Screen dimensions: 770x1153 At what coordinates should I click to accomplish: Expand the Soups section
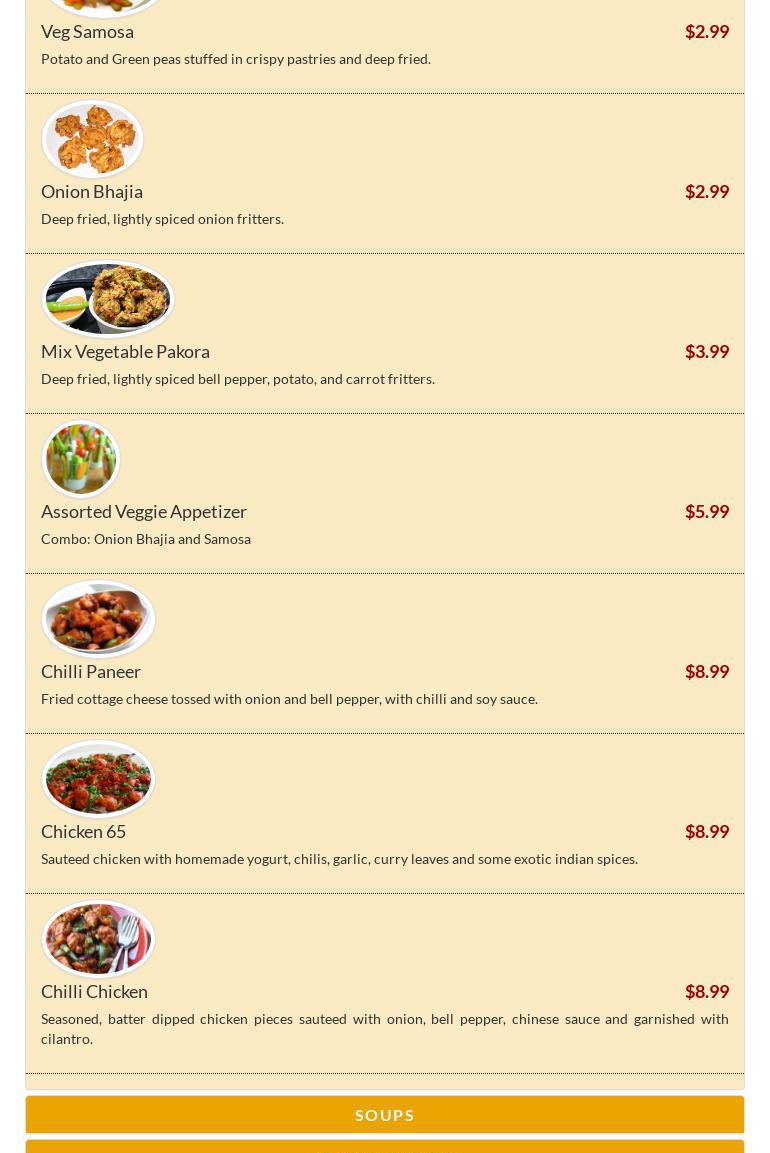[385, 1114]
